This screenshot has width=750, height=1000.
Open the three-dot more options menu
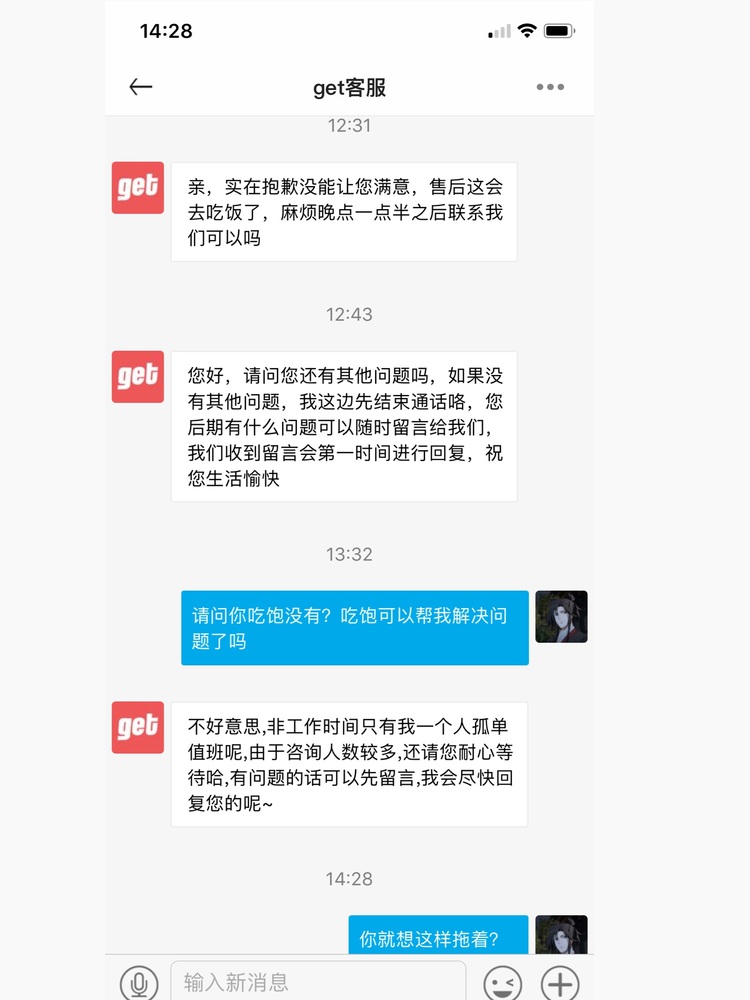pos(550,87)
